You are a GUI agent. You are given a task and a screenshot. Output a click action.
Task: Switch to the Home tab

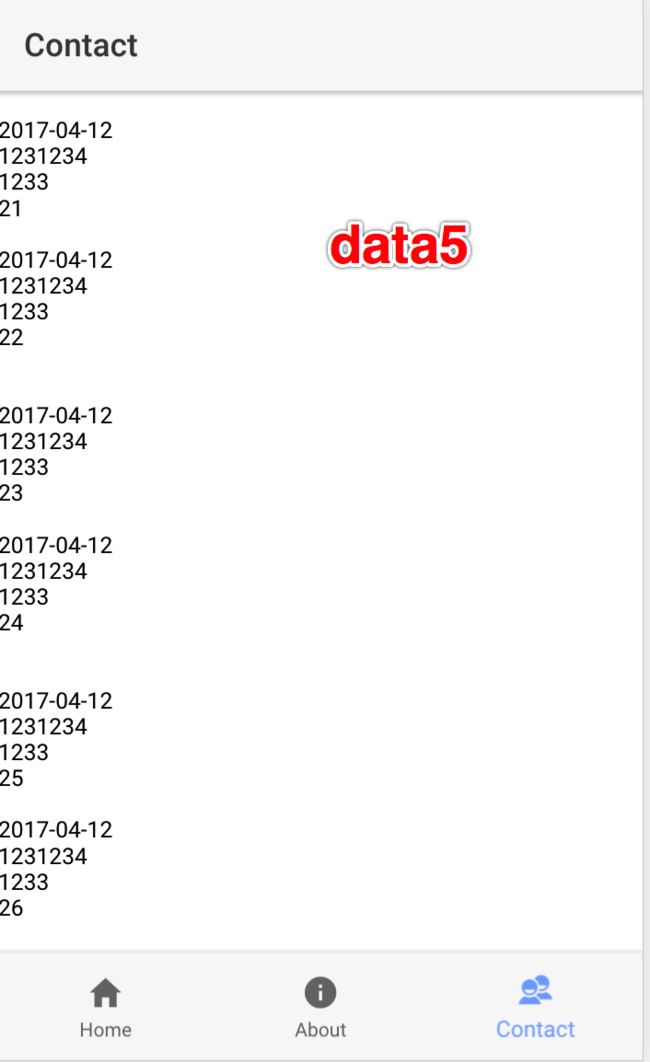[x=106, y=1007]
